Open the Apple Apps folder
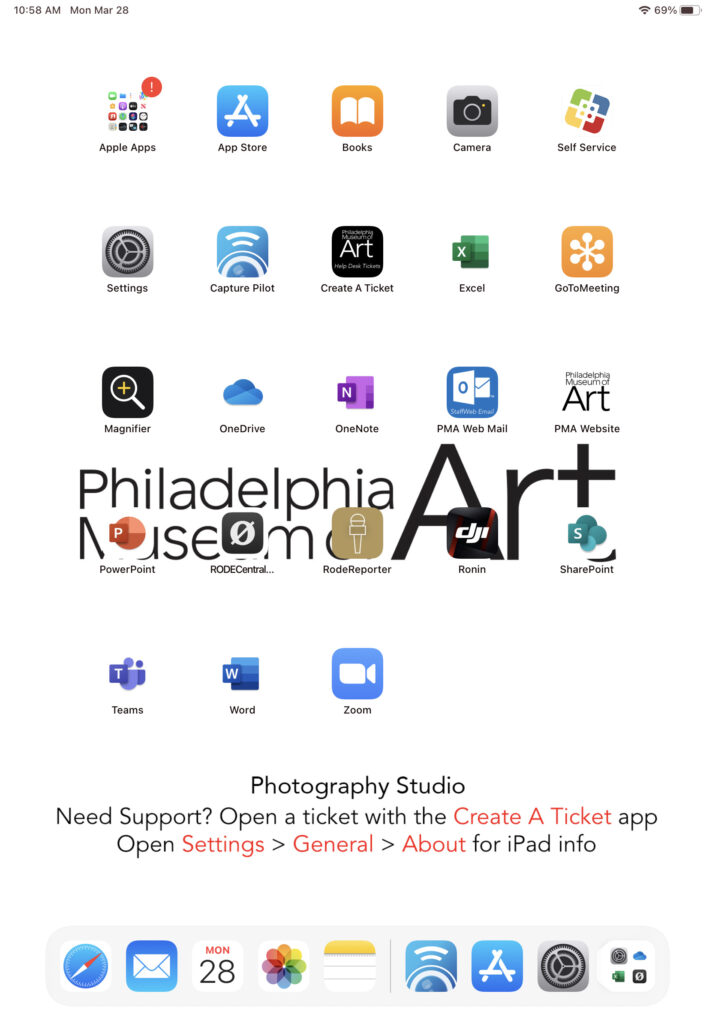This screenshot has height=1024, width=715. point(127,111)
